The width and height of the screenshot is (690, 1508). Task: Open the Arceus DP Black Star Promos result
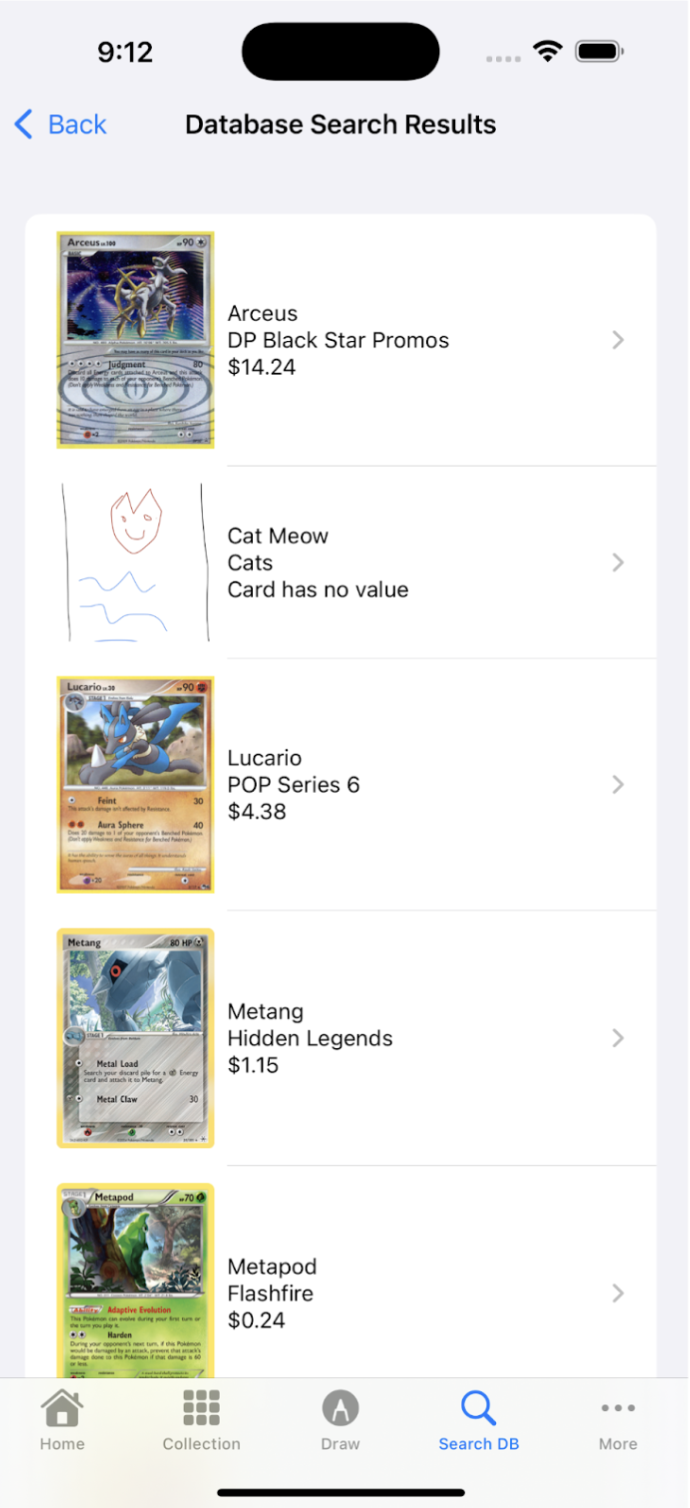click(338, 340)
